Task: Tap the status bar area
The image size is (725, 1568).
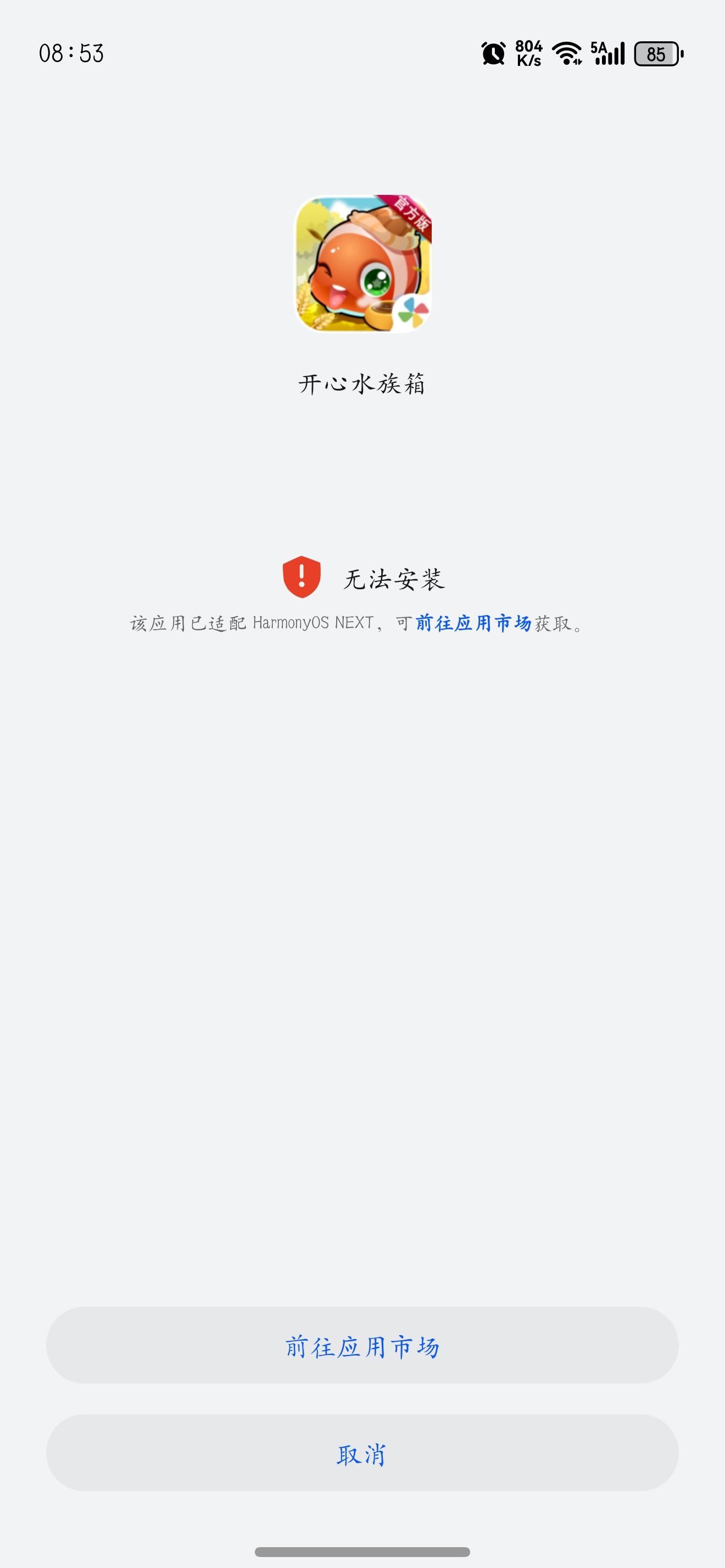Action: click(x=362, y=54)
